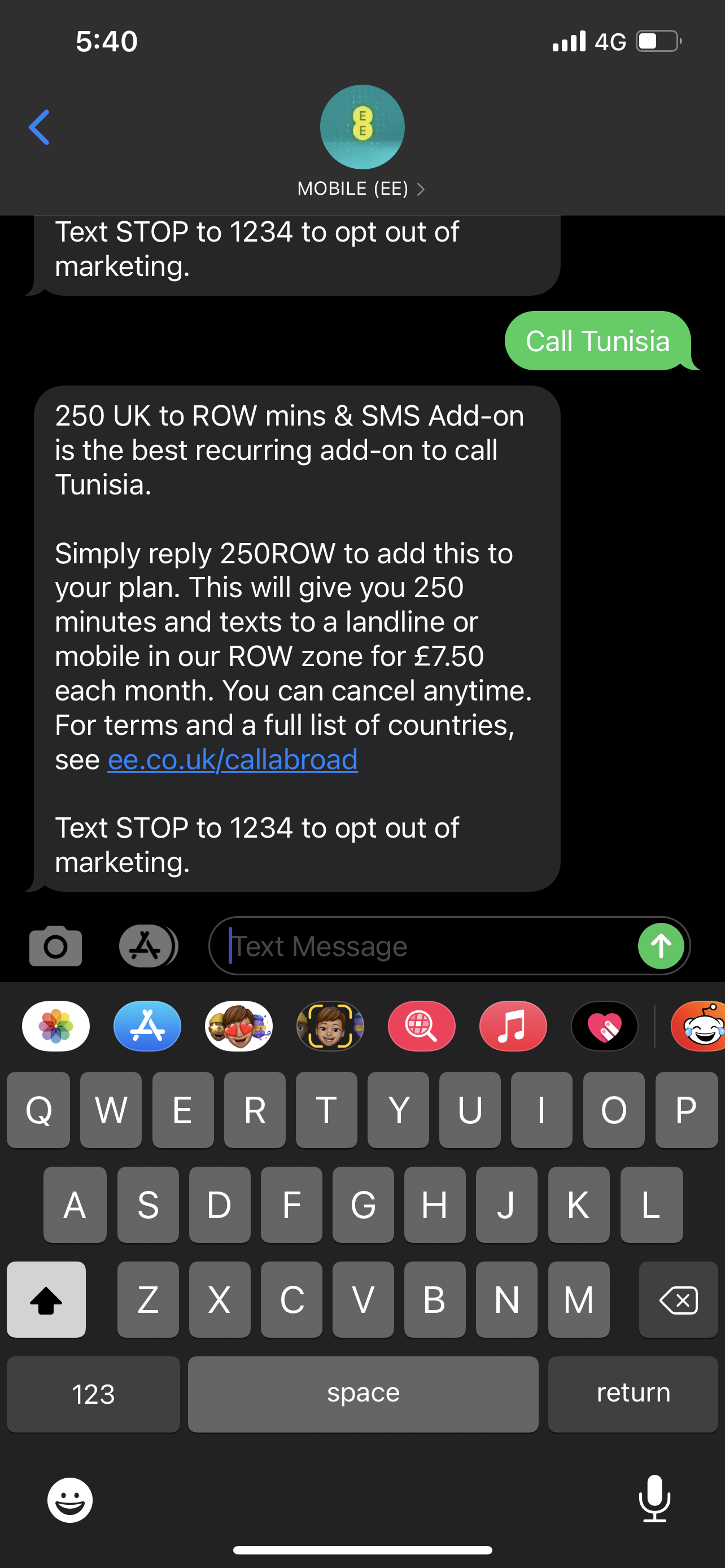This screenshot has width=725, height=1568.
Task: Open the #images GIF search
Action: (x=421, y=1026)
